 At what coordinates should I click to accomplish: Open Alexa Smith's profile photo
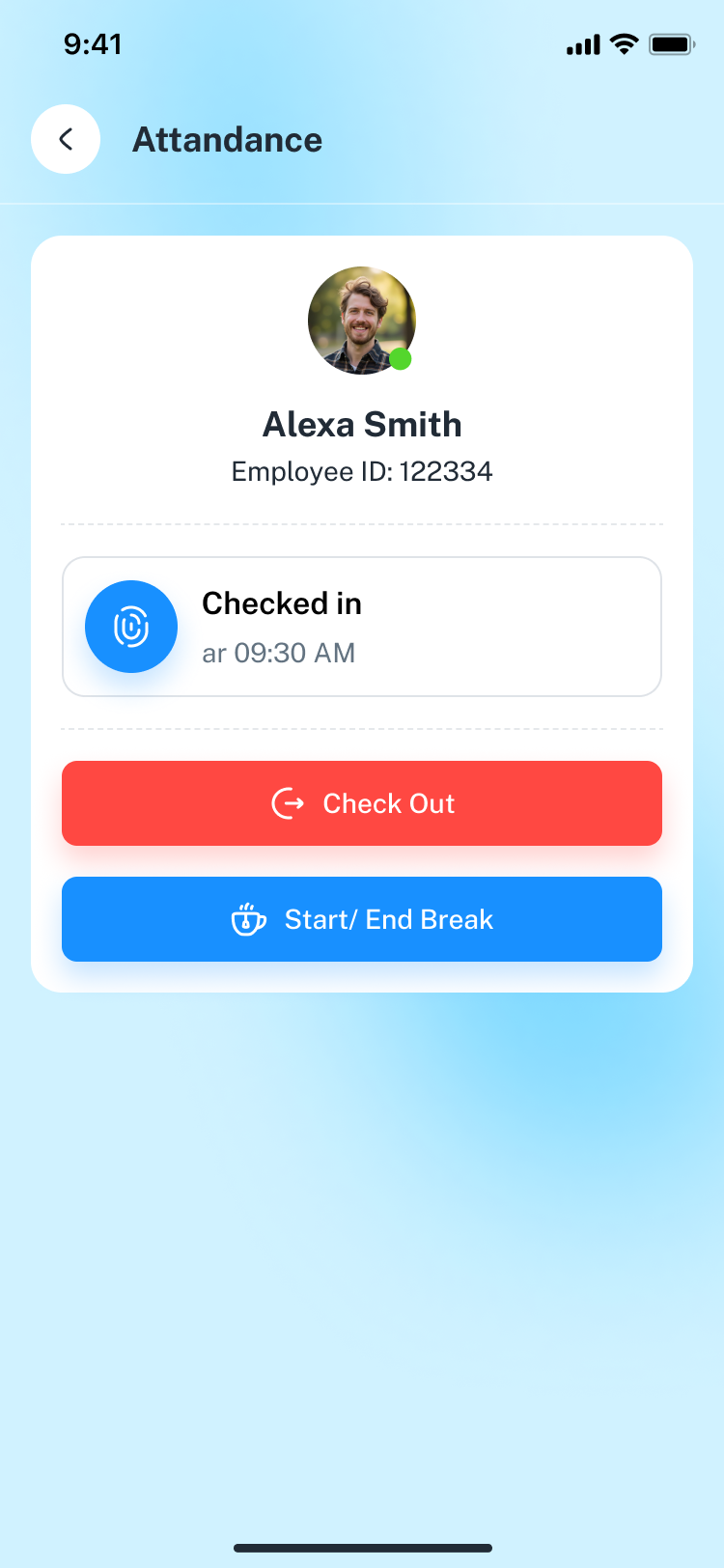tap(361, 321)
